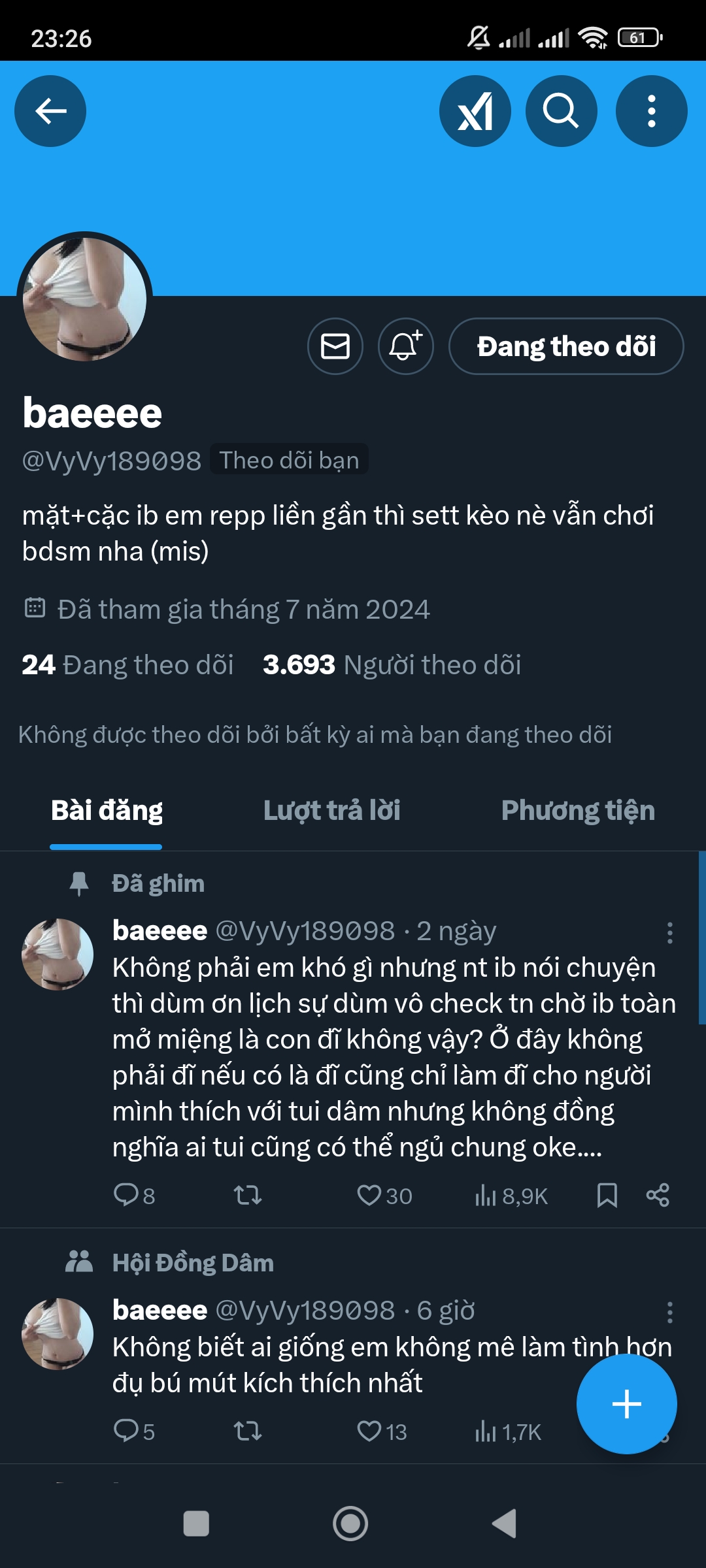
Task: Send a direct message to baeeee
Action: (335, 347)
